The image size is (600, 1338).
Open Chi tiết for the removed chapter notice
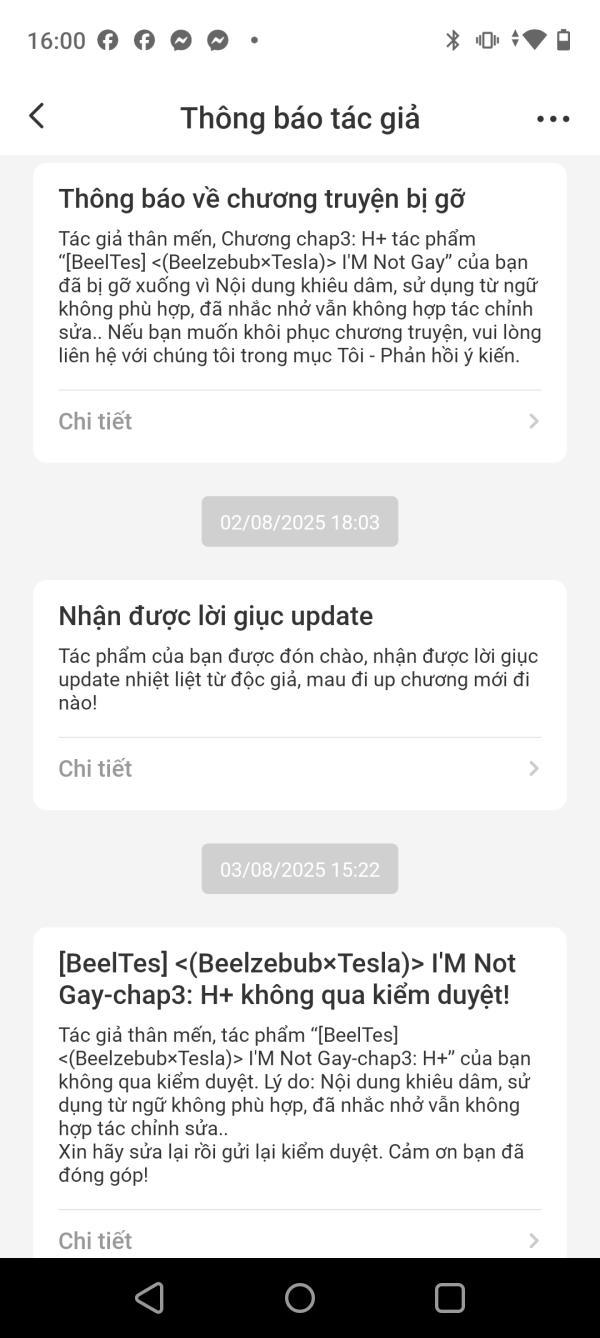[x=300, y=421]
